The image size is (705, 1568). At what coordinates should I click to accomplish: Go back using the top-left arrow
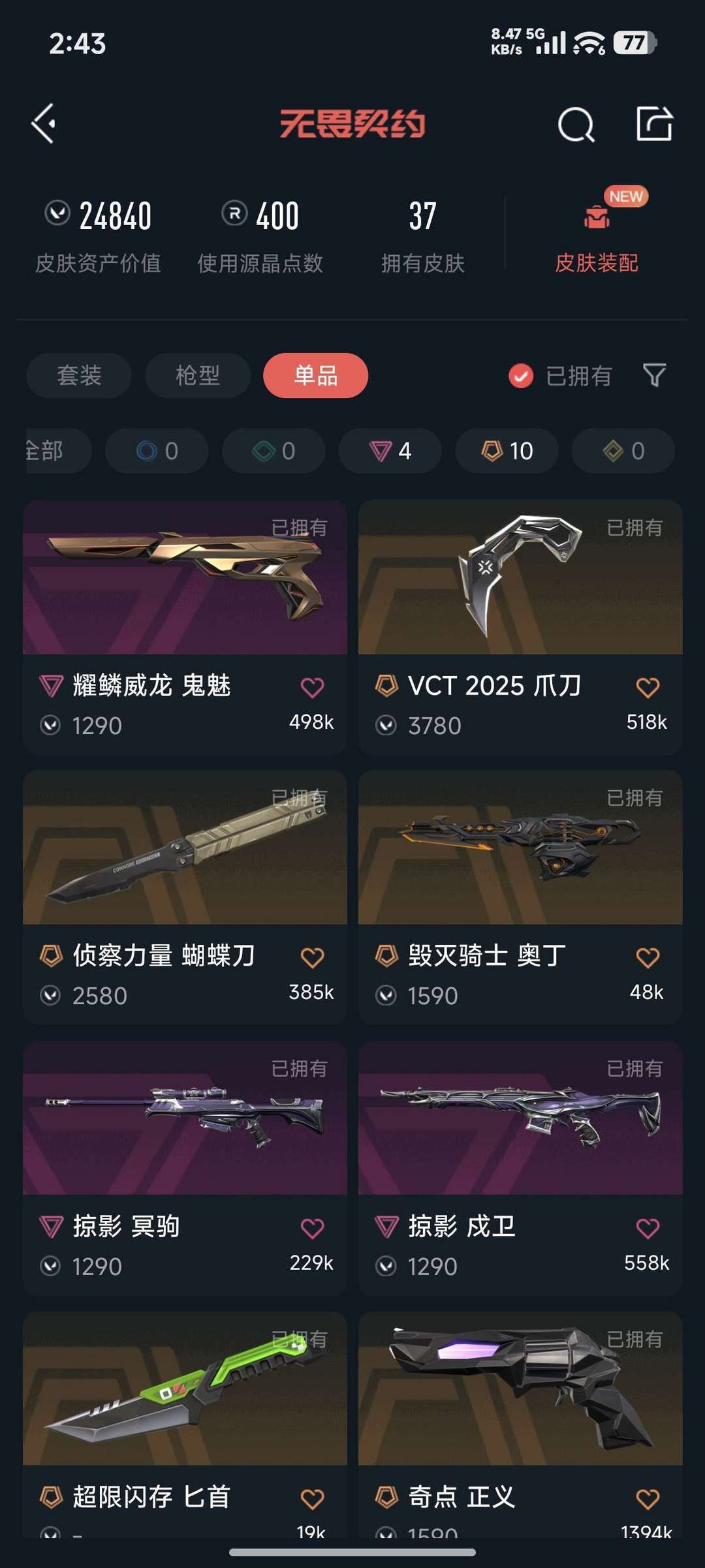point(44,123)
